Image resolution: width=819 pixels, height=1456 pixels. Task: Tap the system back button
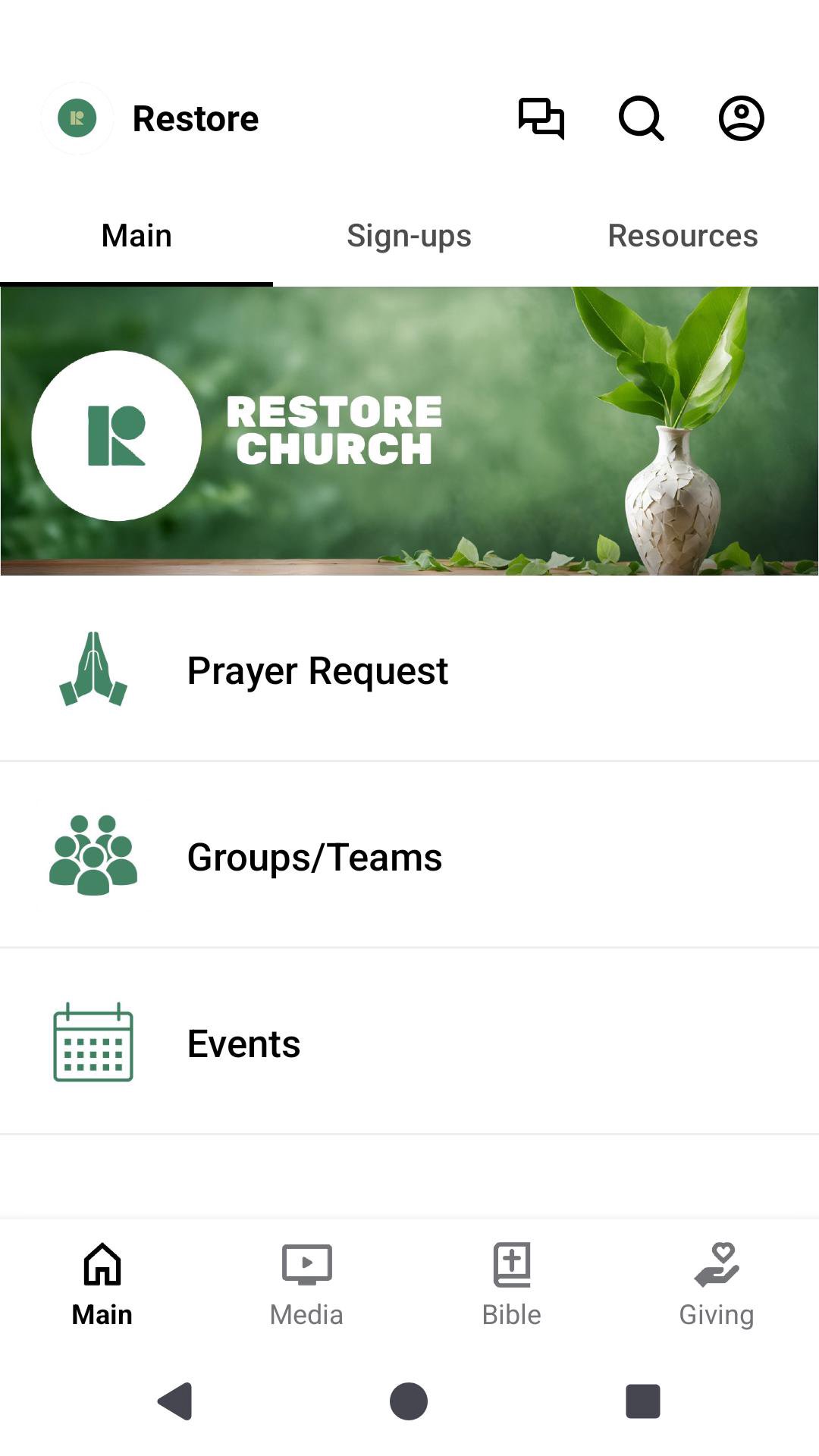pyautogui.click(x=175, y=1401)
